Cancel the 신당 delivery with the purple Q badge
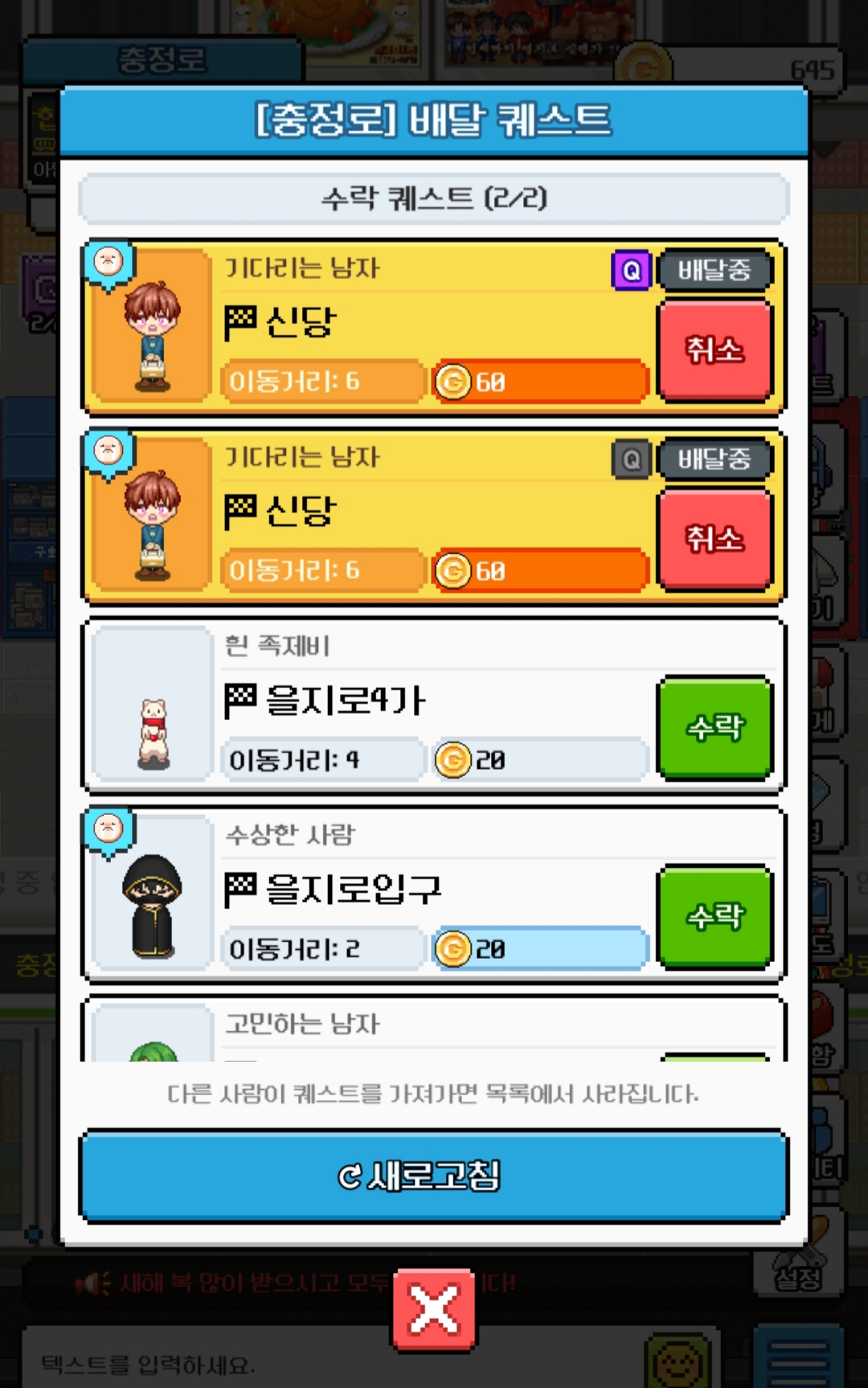The height and width of the screenshot is (1388, 868). point(714,350)
